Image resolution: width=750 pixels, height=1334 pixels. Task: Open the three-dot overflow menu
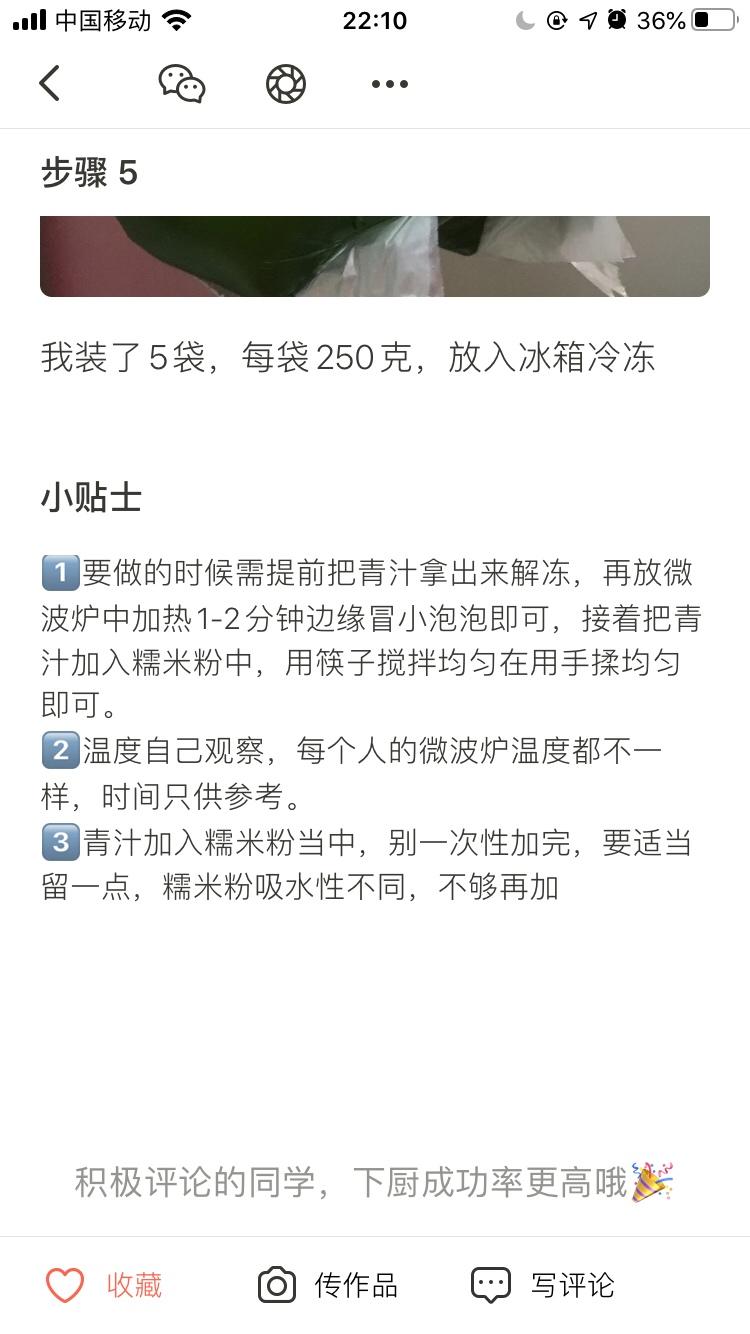pyautogui.click(x=389, y=84)
